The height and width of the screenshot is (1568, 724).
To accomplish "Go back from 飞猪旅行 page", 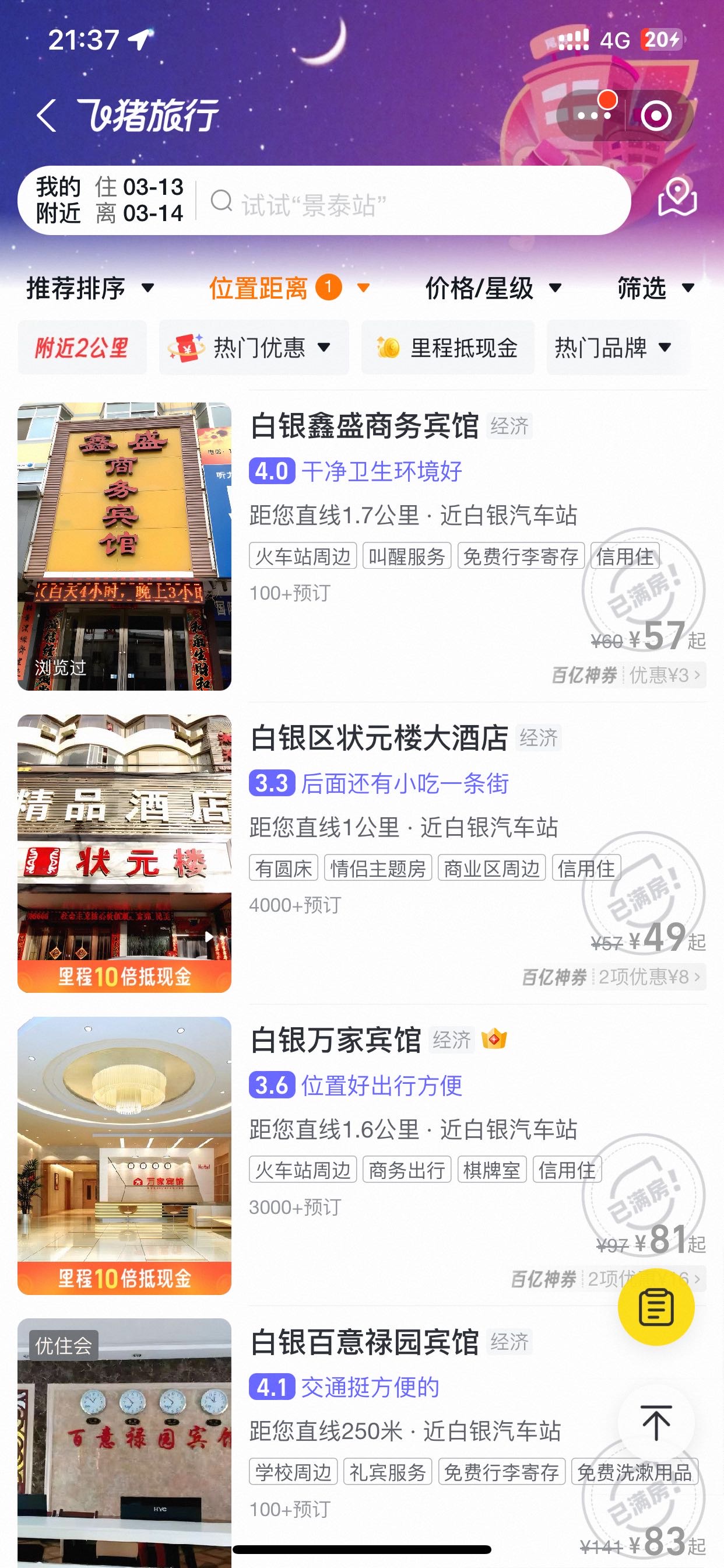I will point(47,116).
